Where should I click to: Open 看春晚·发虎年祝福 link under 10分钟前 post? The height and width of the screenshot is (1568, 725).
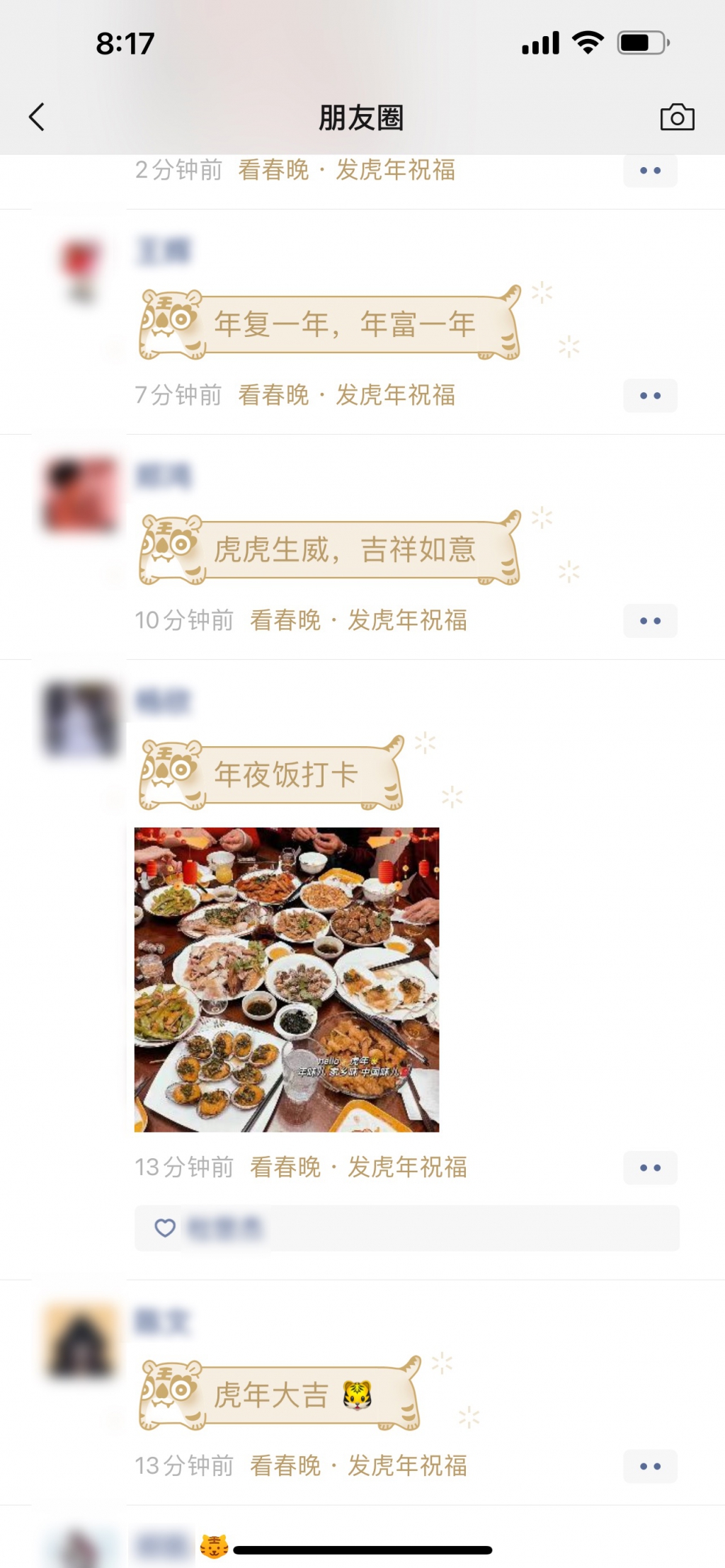358,620
